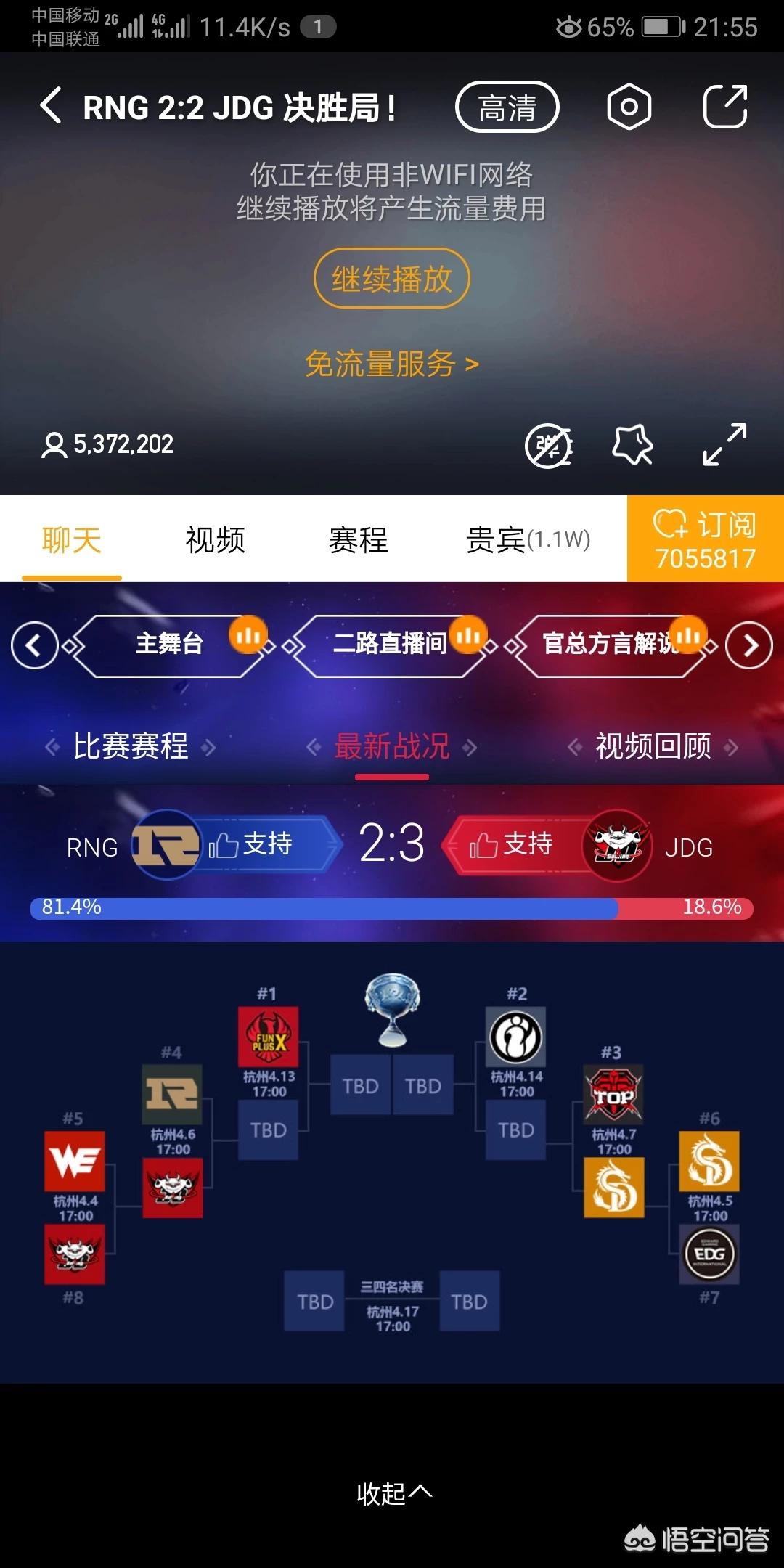Enter fullscreen mode

click(724, 444)
